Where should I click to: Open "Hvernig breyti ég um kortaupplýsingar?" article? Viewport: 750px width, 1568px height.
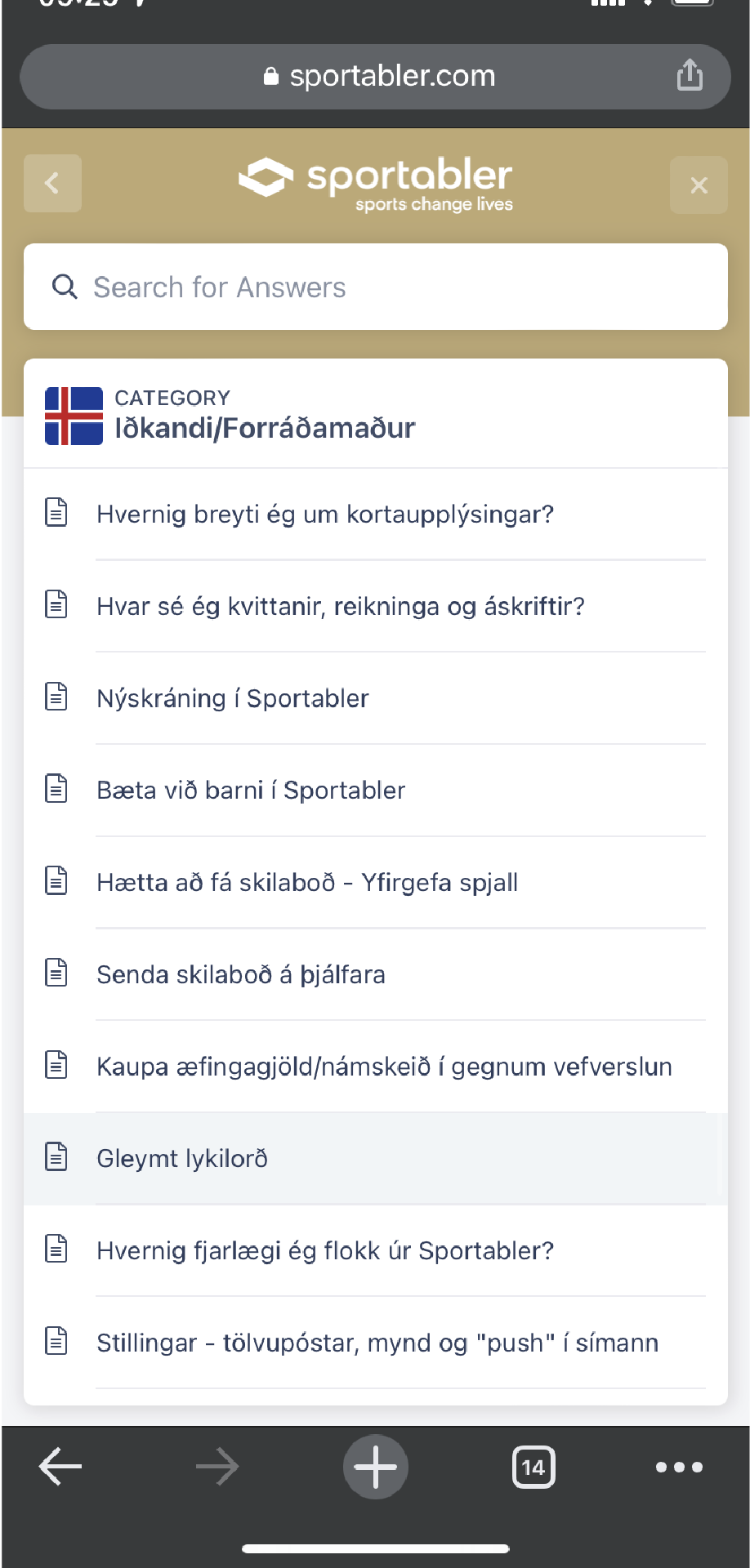pos(376,514)
